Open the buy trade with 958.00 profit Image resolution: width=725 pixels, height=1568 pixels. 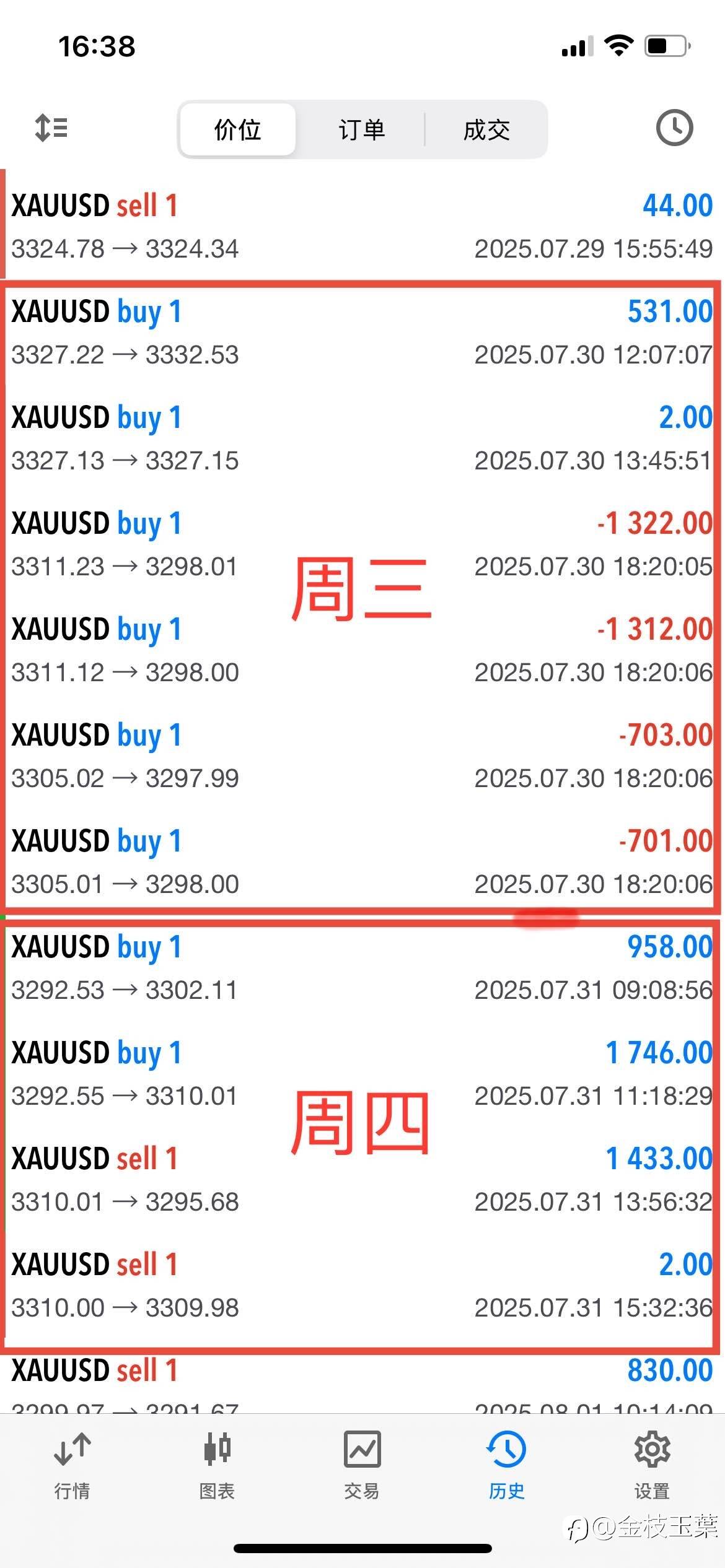(x=362, y=967)
